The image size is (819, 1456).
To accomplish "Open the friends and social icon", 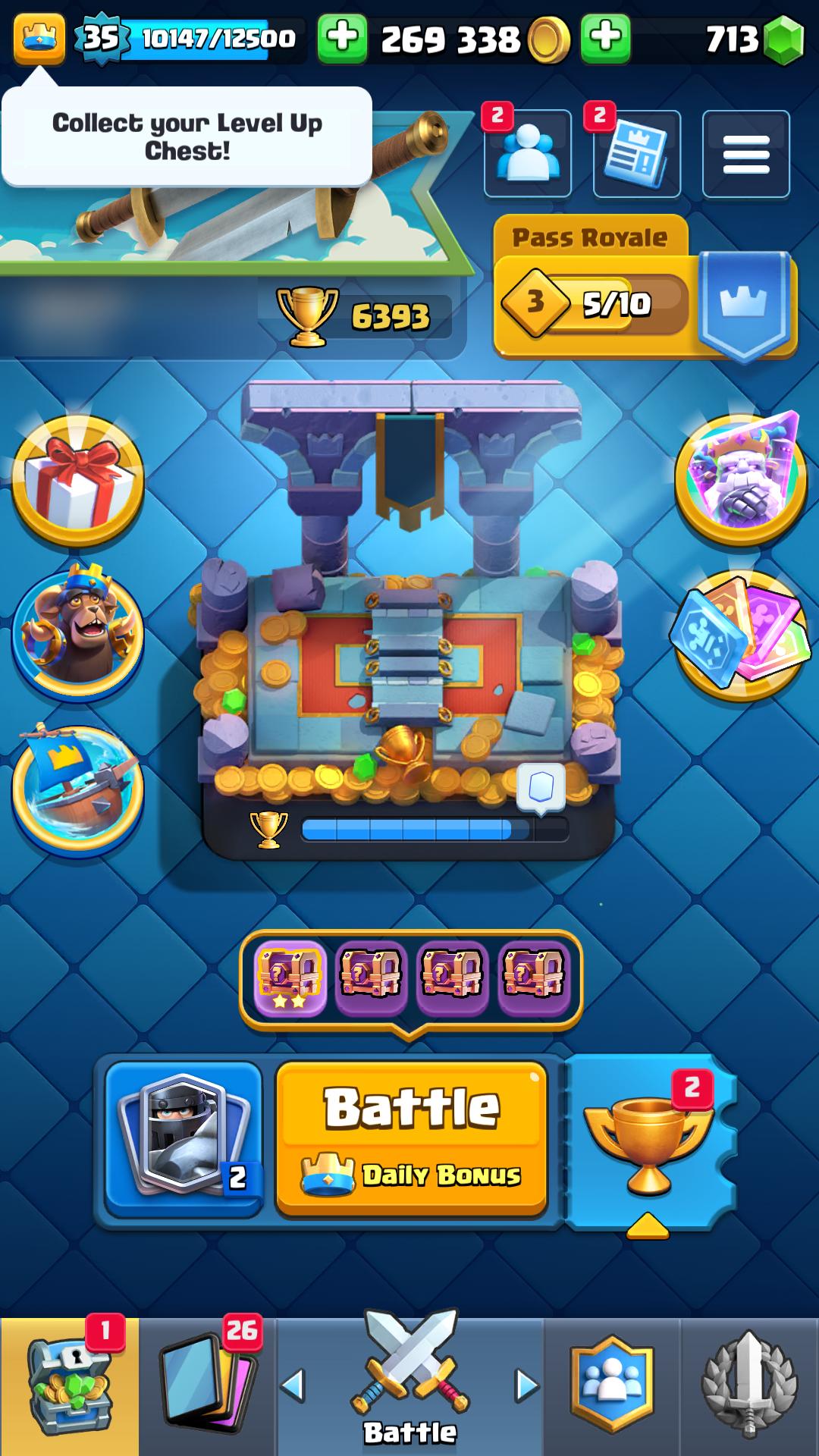I will tap(528, 153).
